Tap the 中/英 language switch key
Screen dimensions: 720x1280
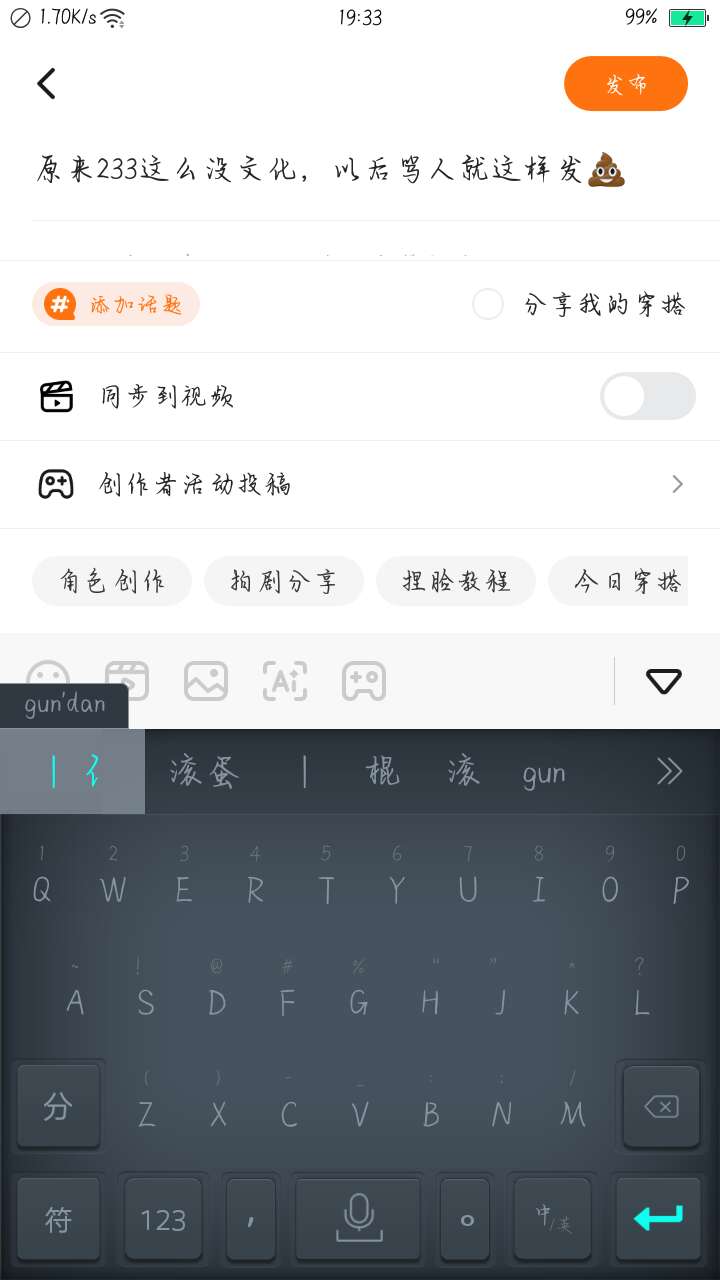(553, 1218)
